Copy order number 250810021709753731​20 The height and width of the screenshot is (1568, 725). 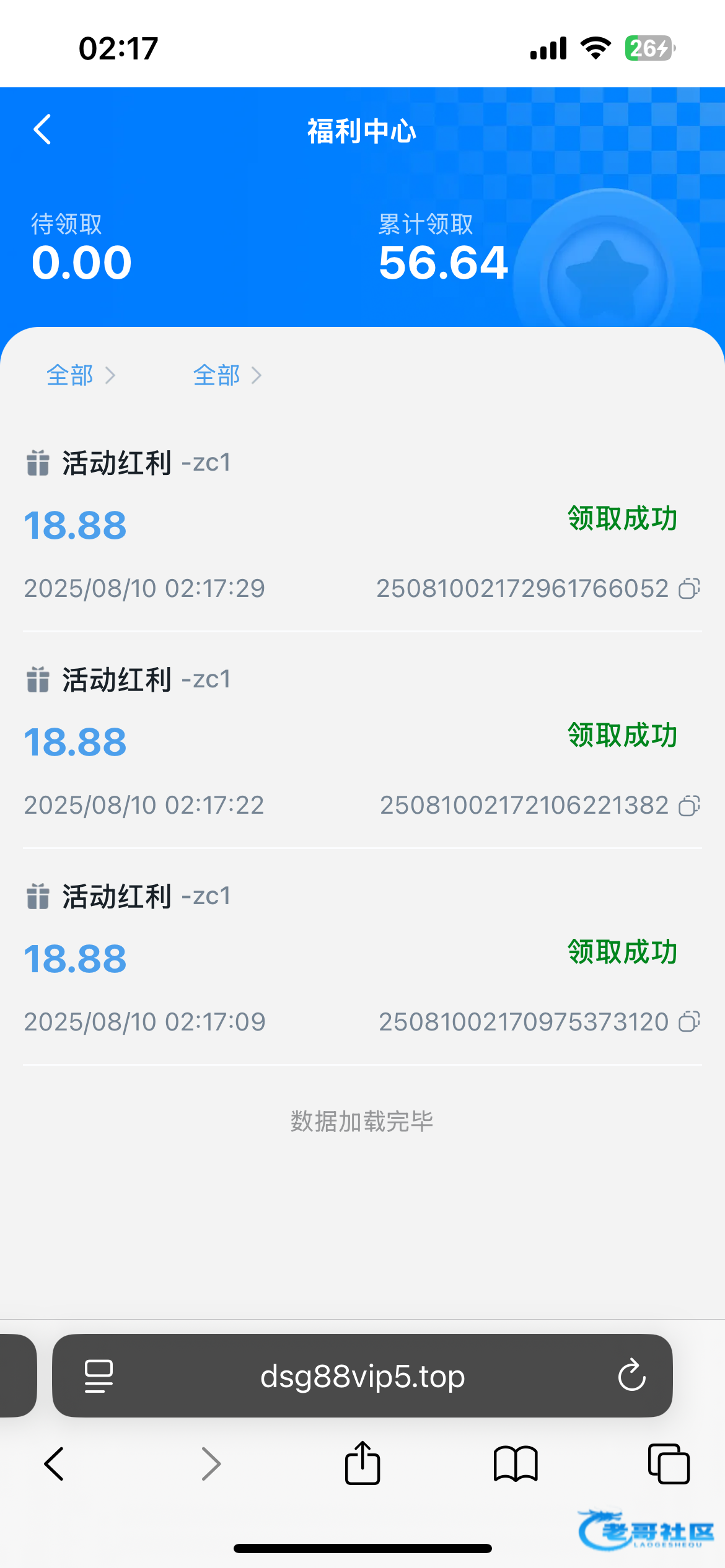point(689,1022)
